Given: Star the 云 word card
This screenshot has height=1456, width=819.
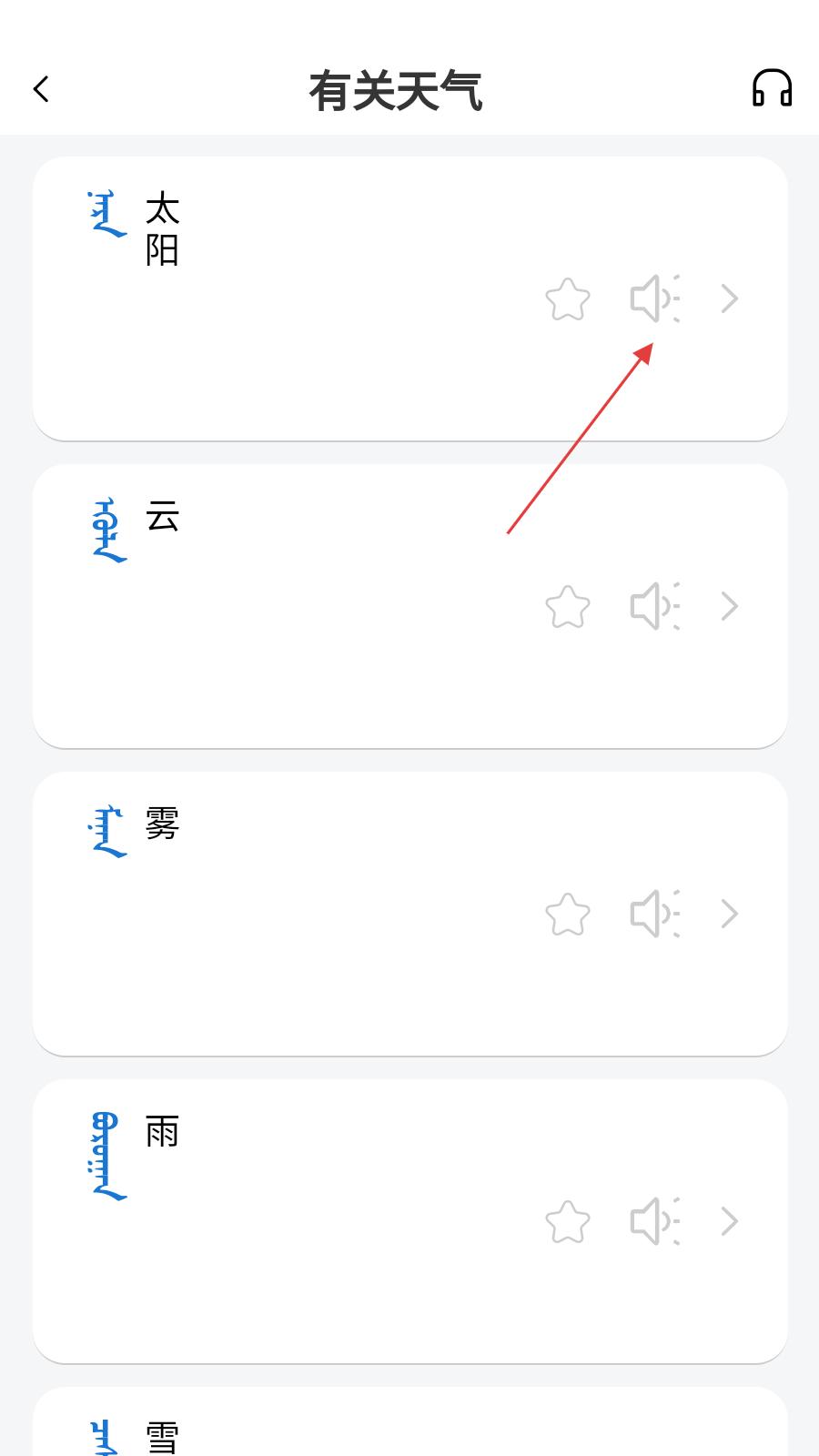Looking at the screenshot, I should (x=568, y=606).
